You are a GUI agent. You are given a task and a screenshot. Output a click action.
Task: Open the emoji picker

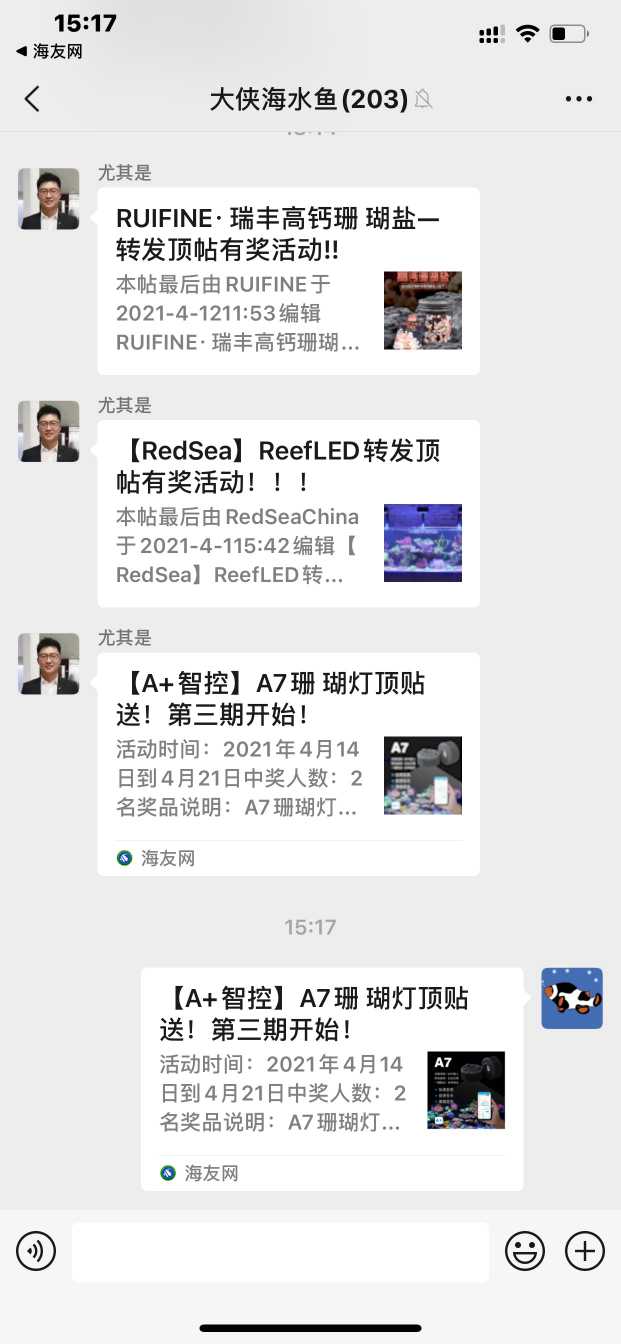coord(525,1251)
